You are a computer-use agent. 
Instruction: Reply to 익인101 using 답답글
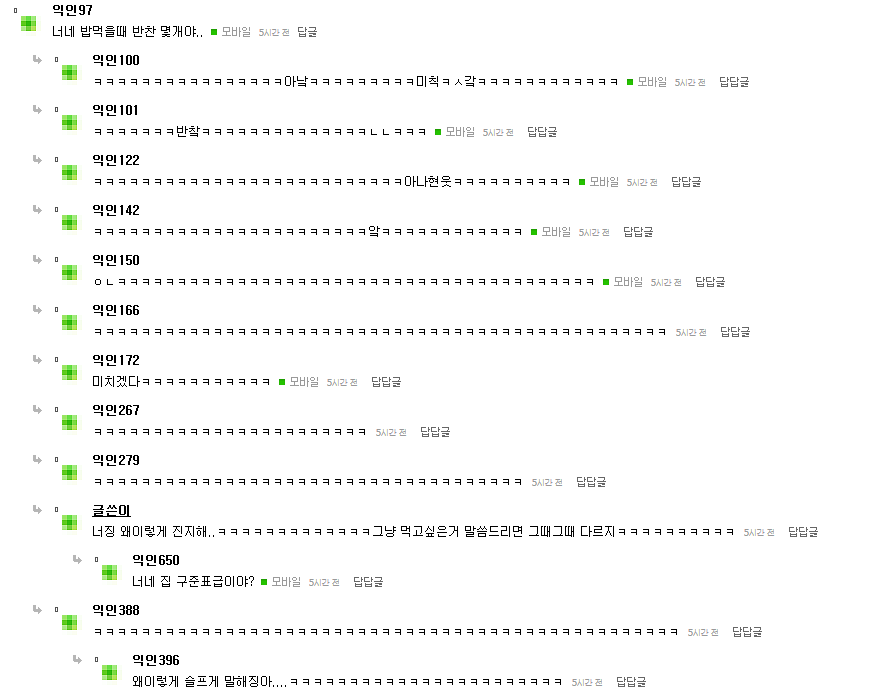pyautogui.click(x=542, y=132)
